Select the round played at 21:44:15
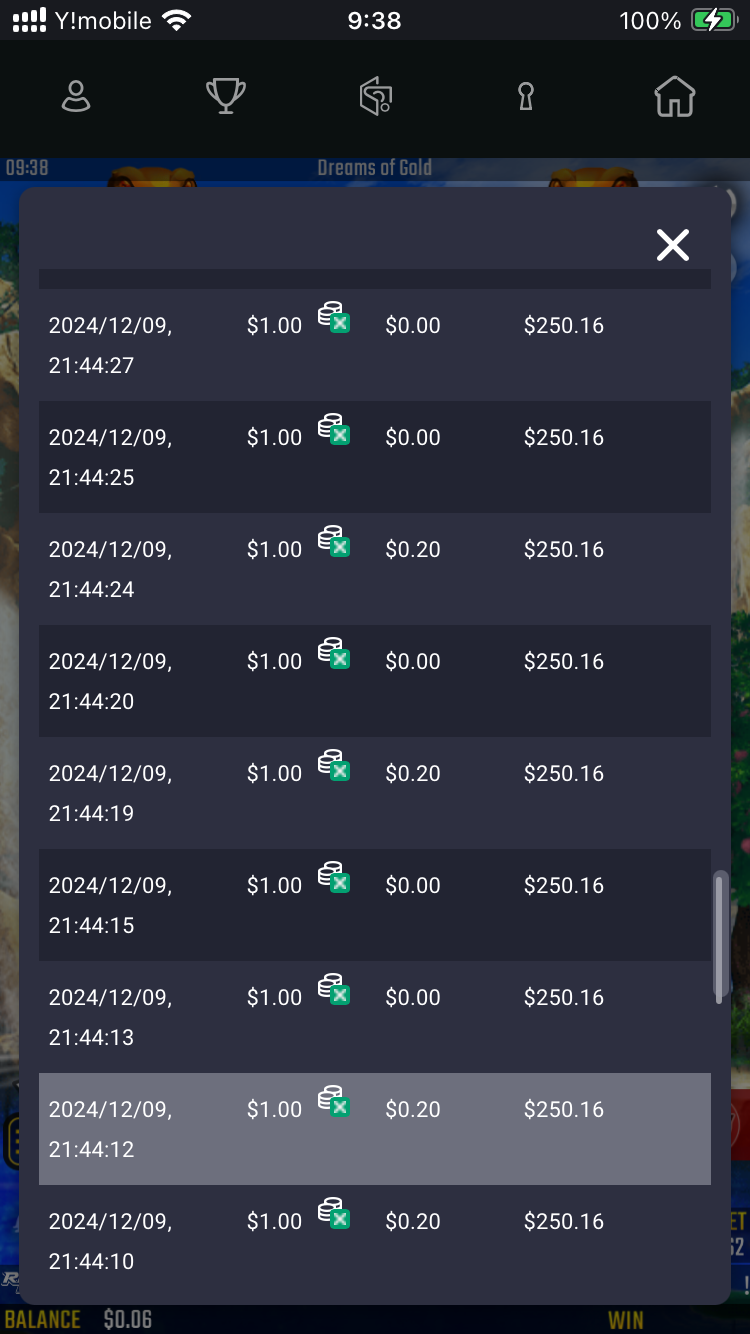 tap(375, 905)
